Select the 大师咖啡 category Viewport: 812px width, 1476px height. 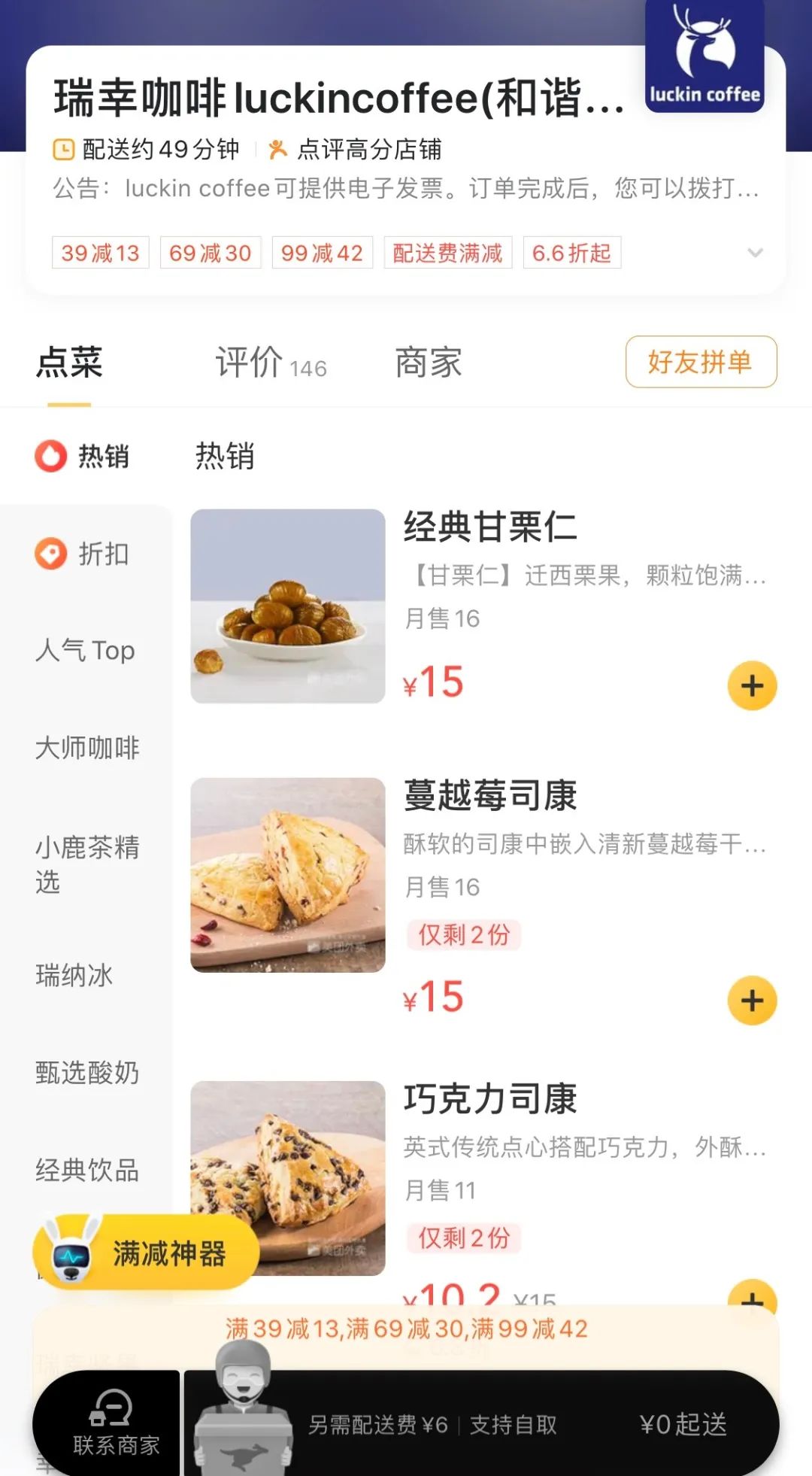click(87, 748)
